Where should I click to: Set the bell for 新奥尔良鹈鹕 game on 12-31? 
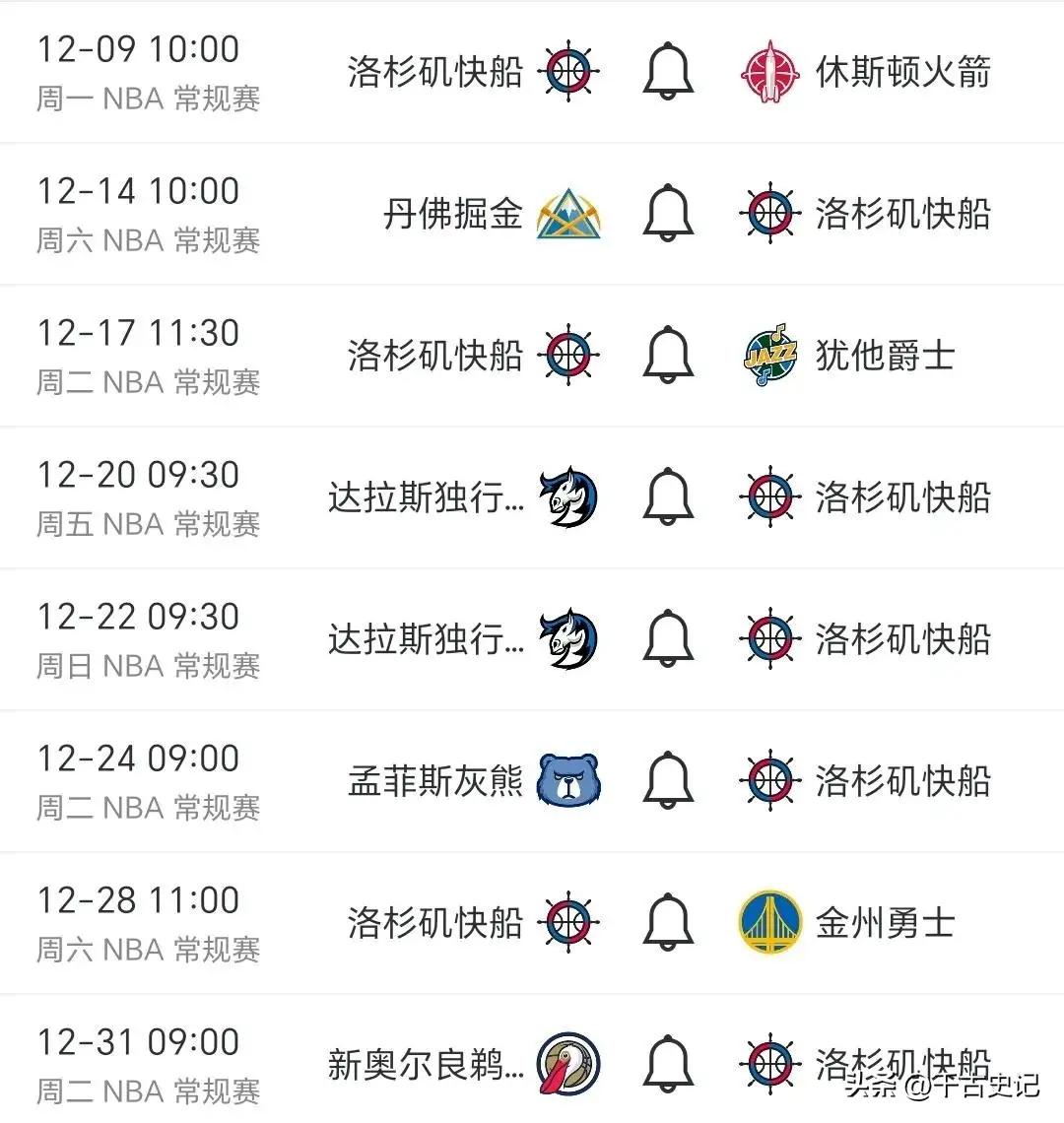click(668, 1064)
